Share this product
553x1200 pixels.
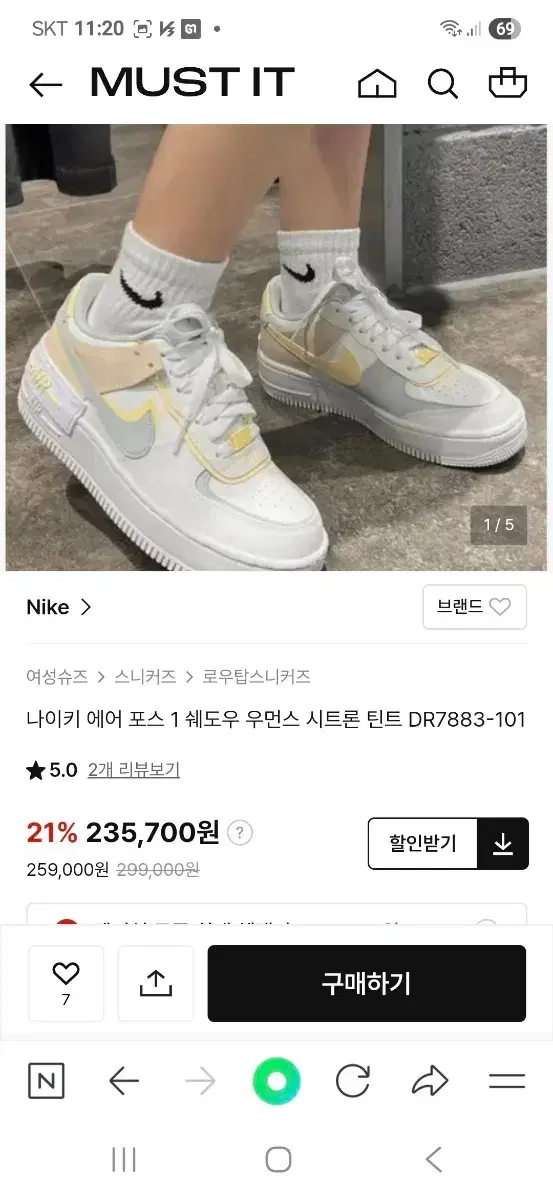[156, 983]
